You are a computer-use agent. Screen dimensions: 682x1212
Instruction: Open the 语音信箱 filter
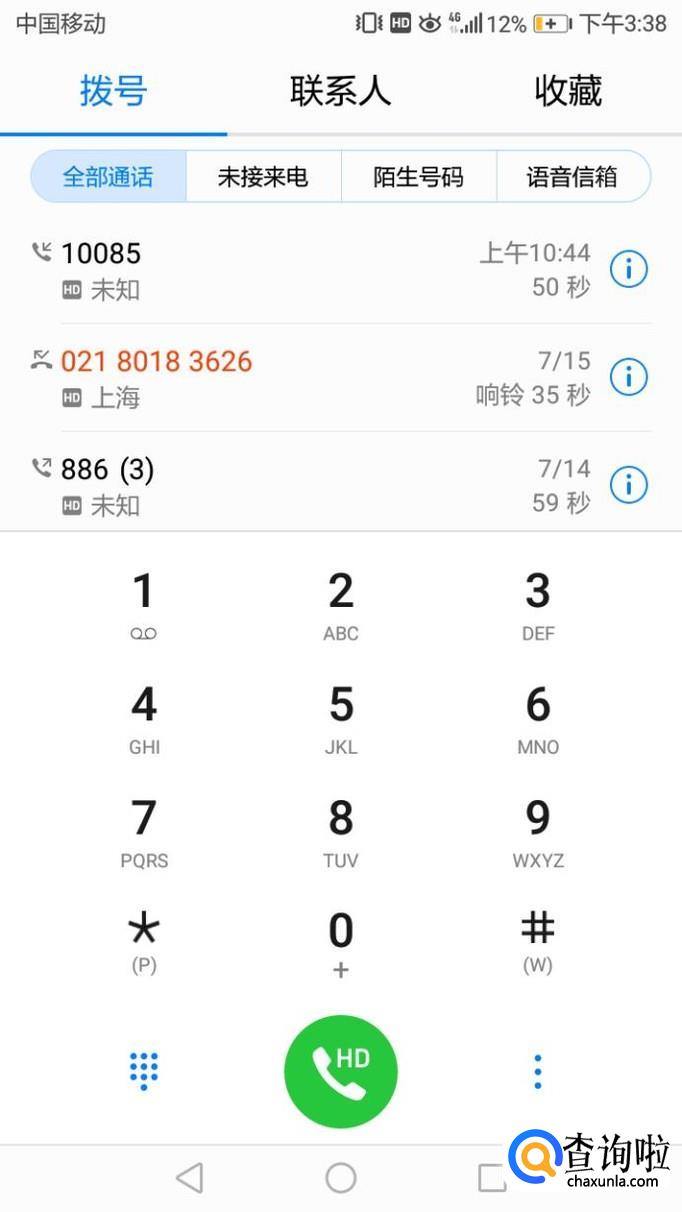[573, 177]
